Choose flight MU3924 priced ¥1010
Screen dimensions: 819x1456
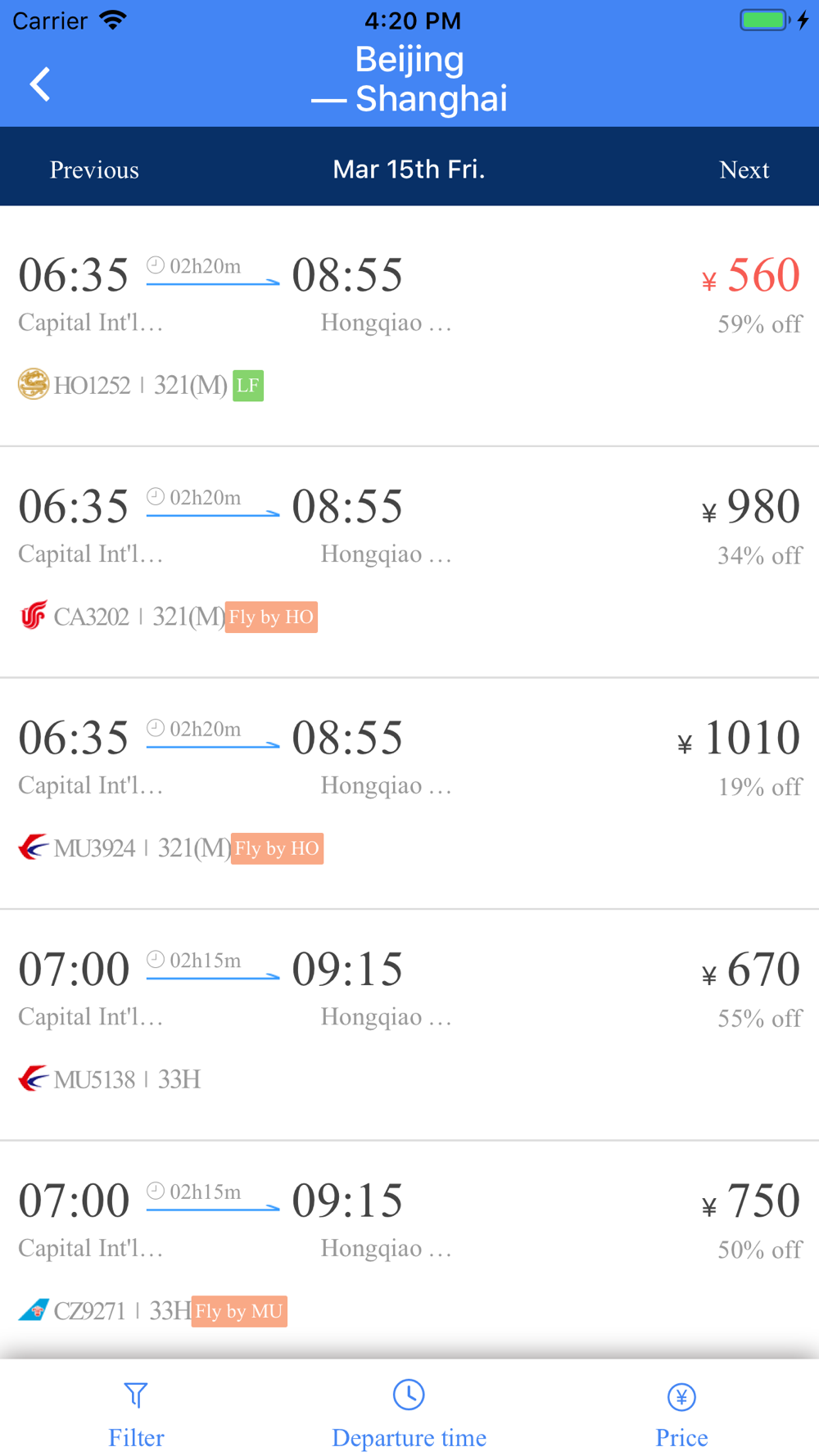click(x=409, y=794)
